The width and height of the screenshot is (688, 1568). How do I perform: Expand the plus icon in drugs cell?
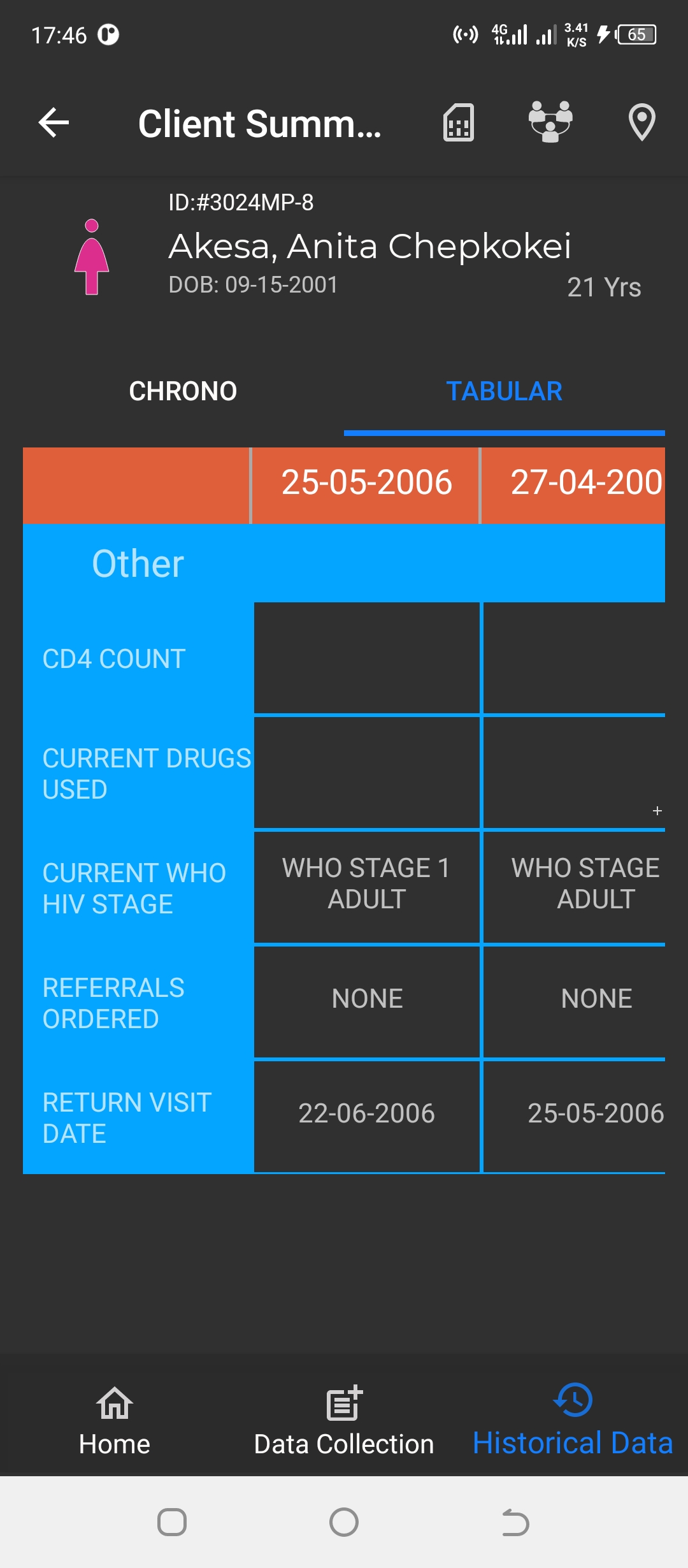(657, 811)
